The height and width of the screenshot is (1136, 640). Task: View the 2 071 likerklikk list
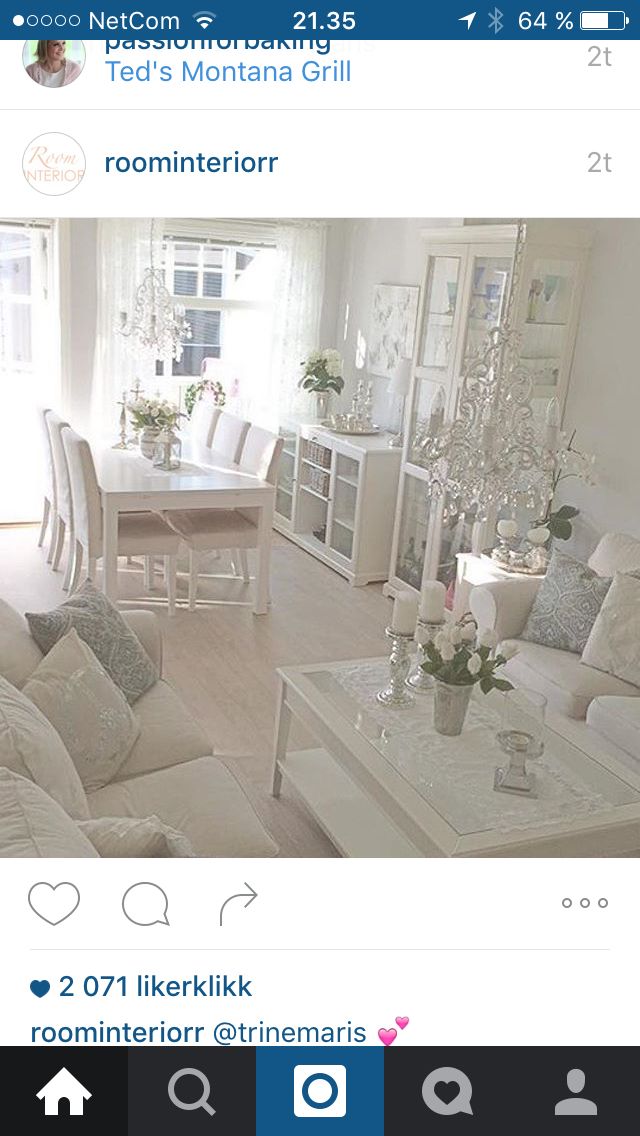coord(154,987)
